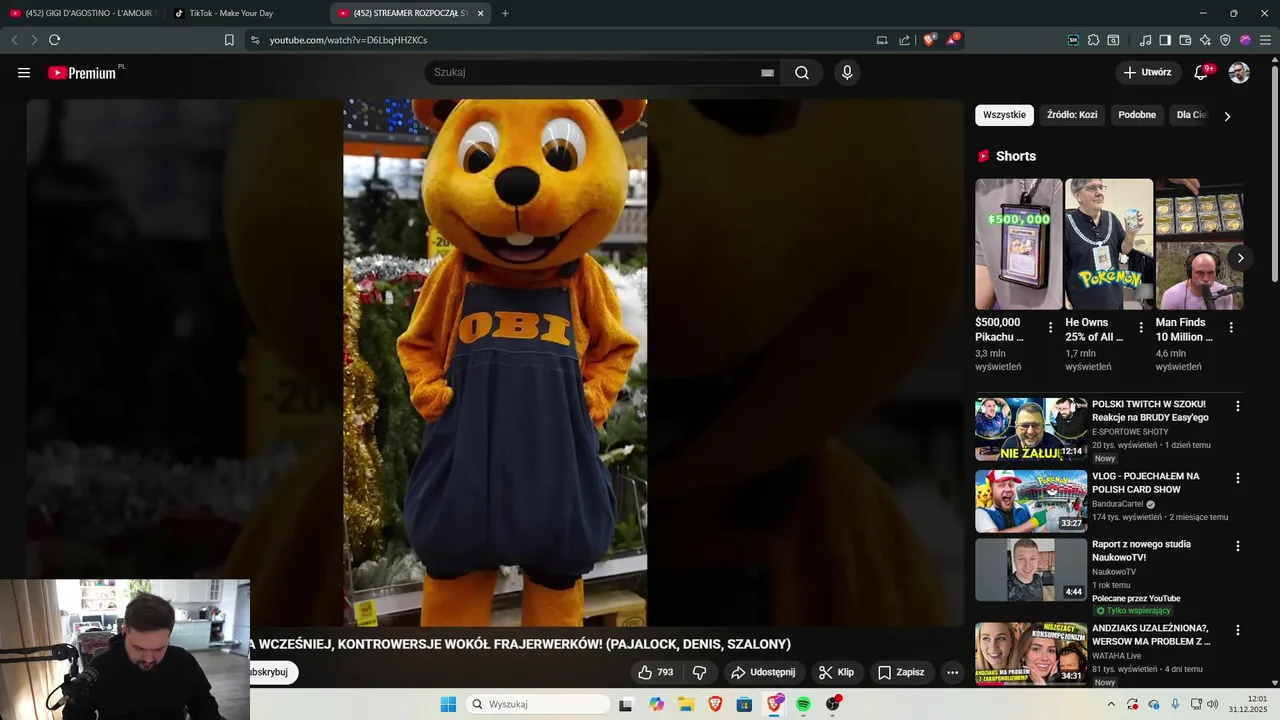Close the current STREAMER ROZPOCZĄŁ browser tab
1280x720 pixels.
pyautogui.click(x=481, y=13)
